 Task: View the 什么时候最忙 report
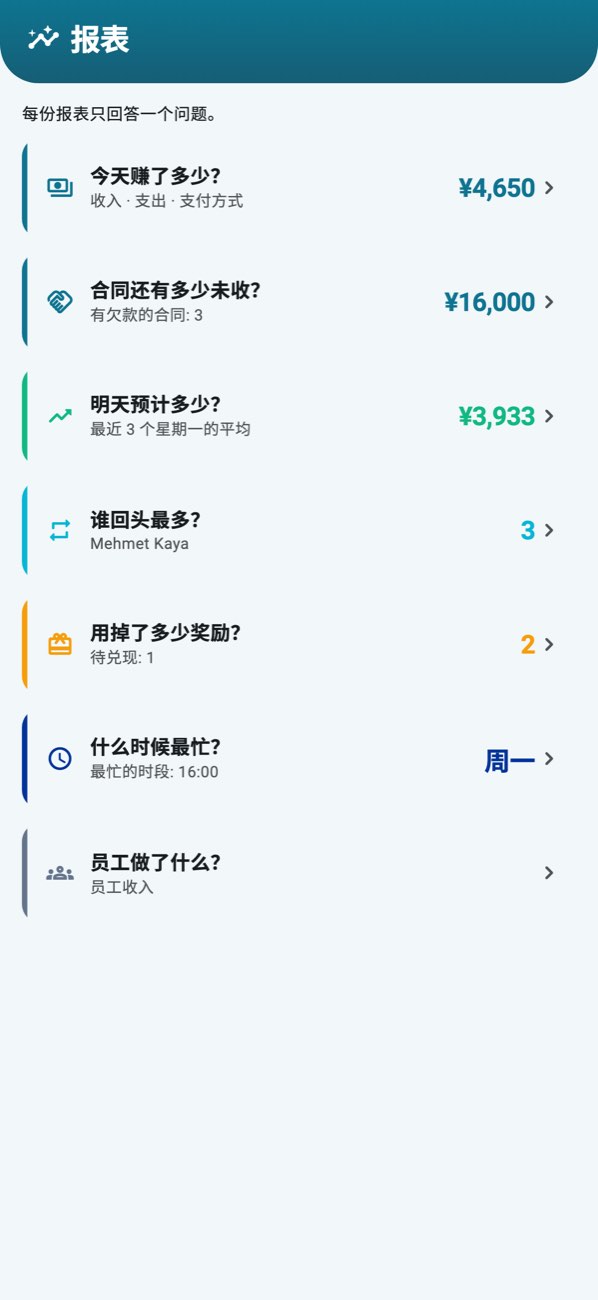click(299, 759)
